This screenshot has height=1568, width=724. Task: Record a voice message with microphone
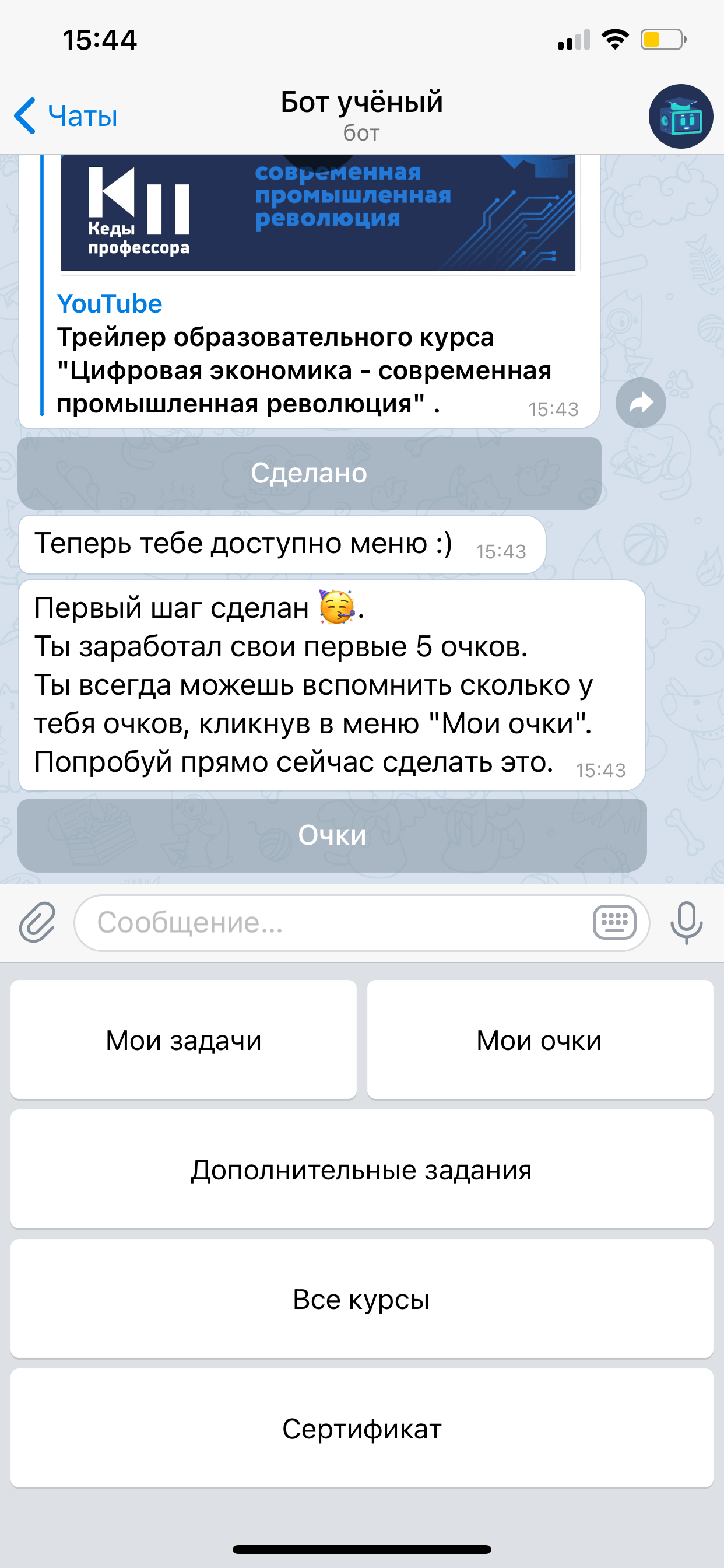click(x=686, y=923)
